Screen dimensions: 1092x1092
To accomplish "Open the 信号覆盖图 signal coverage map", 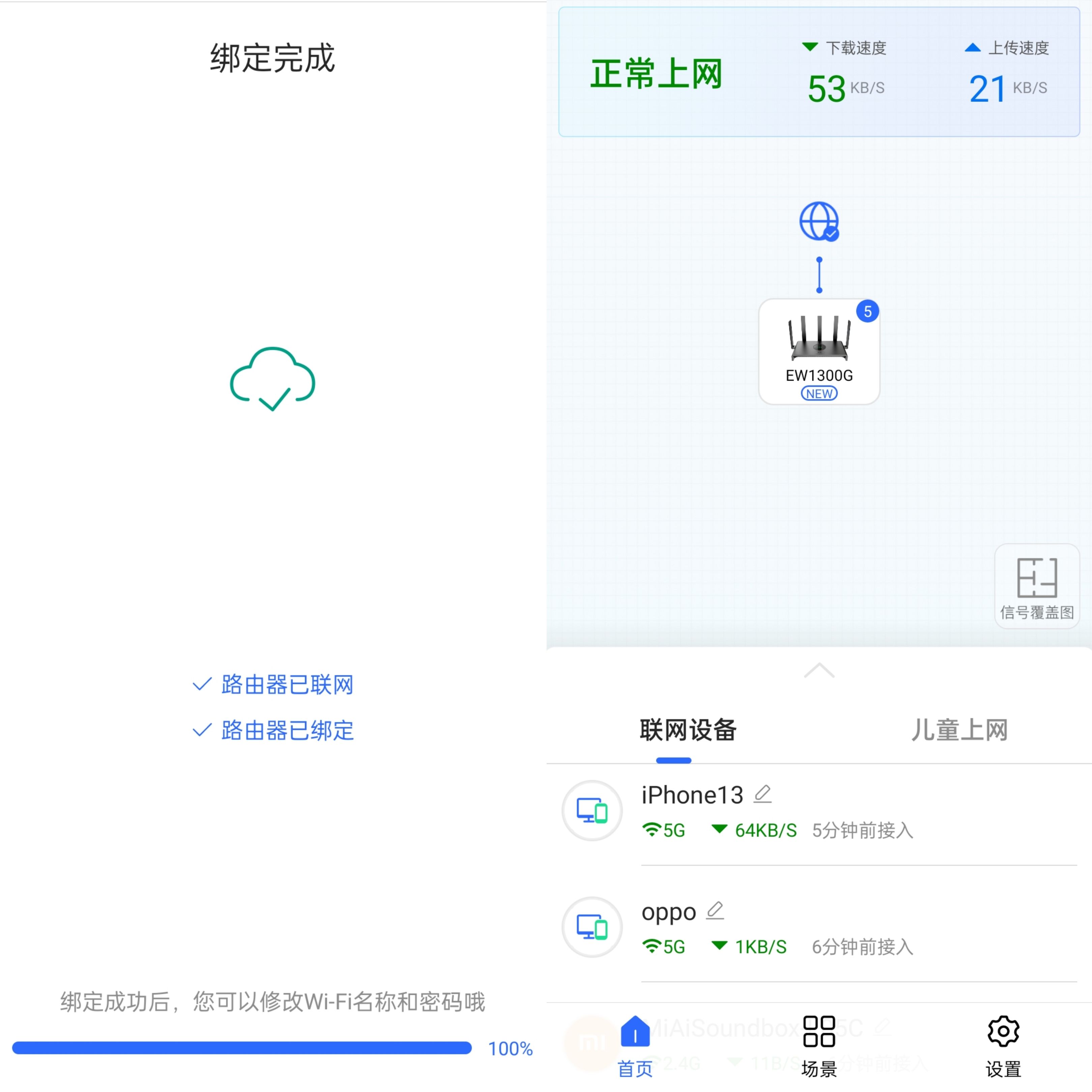I will [x=1037, y=587].
